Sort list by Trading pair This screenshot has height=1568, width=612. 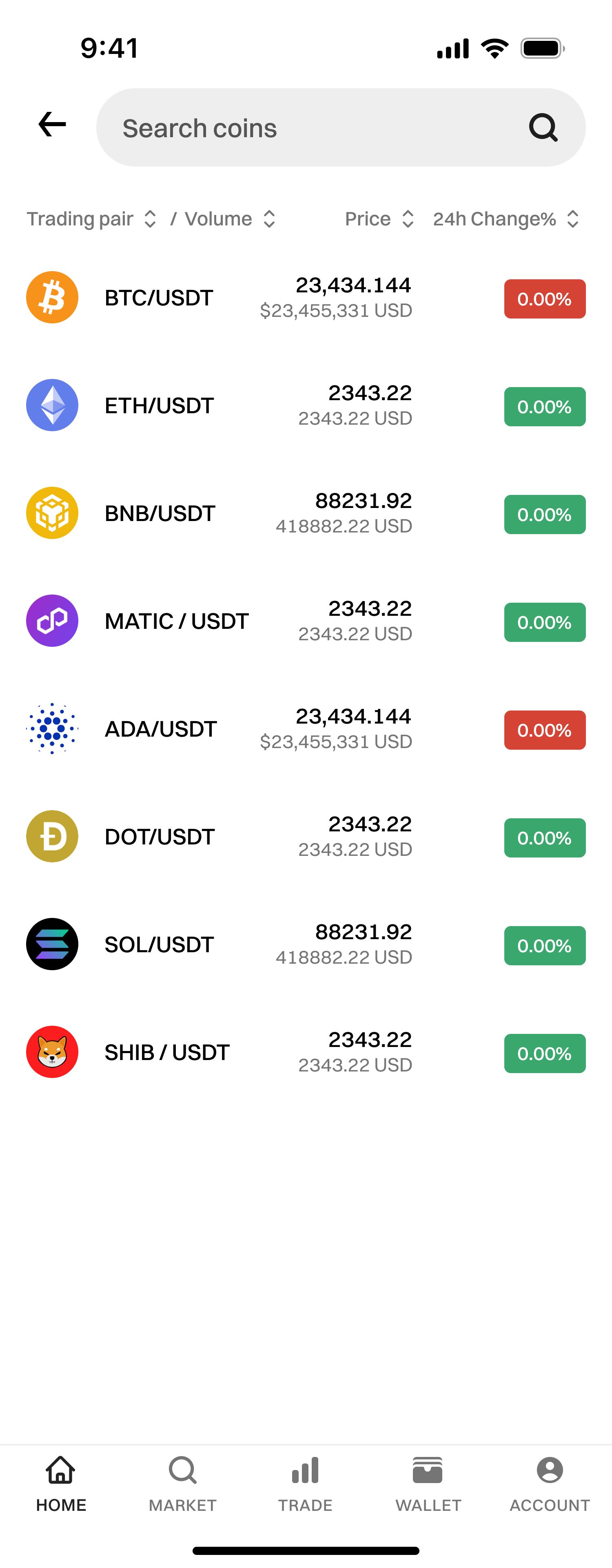click(91, 219)
